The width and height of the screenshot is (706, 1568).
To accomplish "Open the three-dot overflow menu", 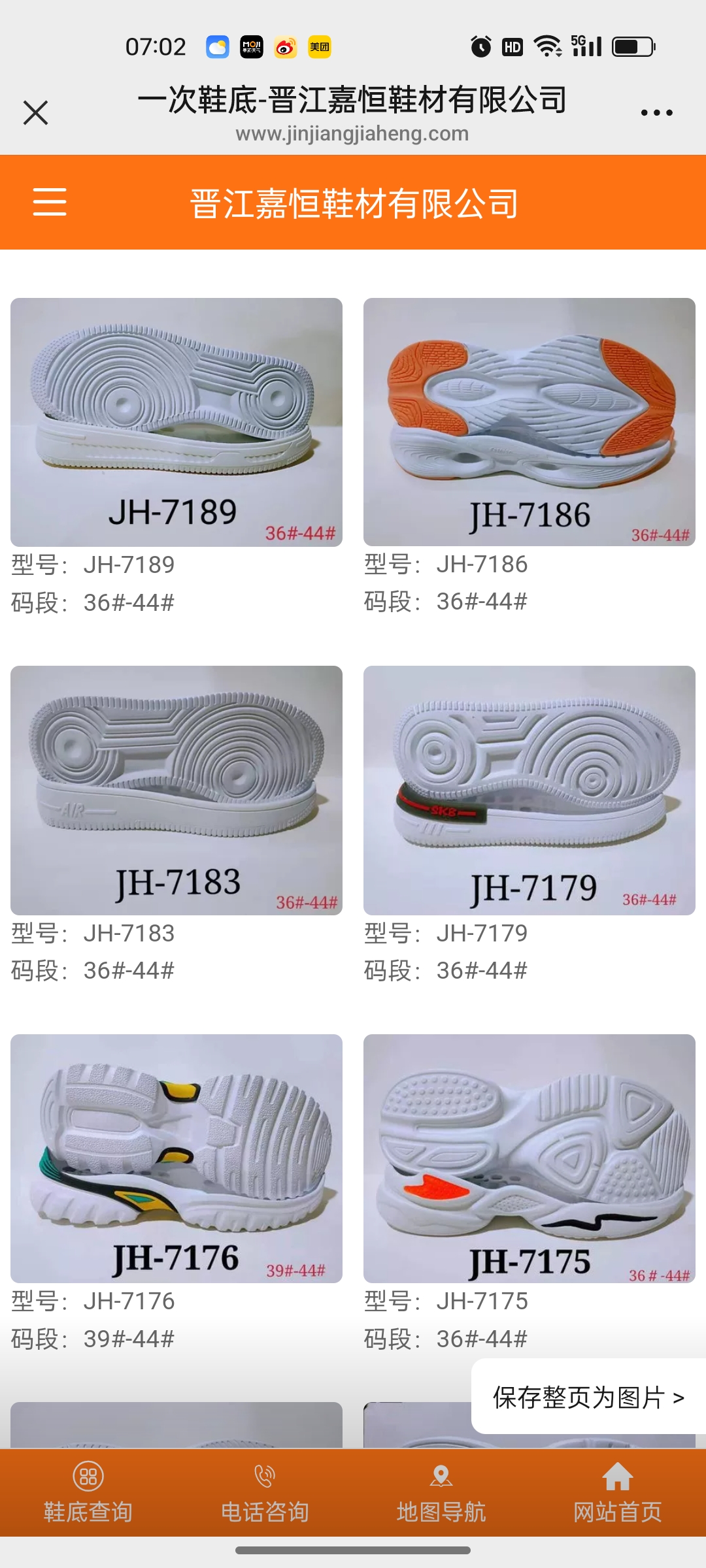I will click(x=656, y=112).
